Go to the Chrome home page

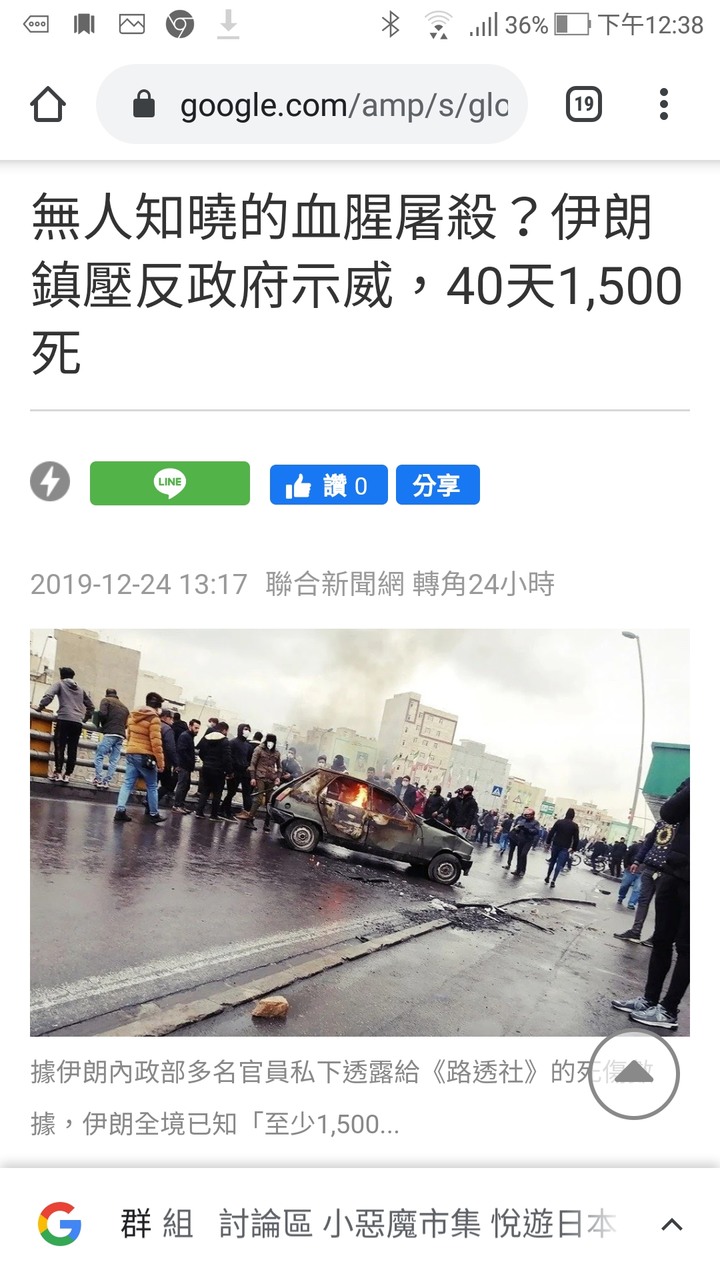pyautogui.click(x=48, y=105)
